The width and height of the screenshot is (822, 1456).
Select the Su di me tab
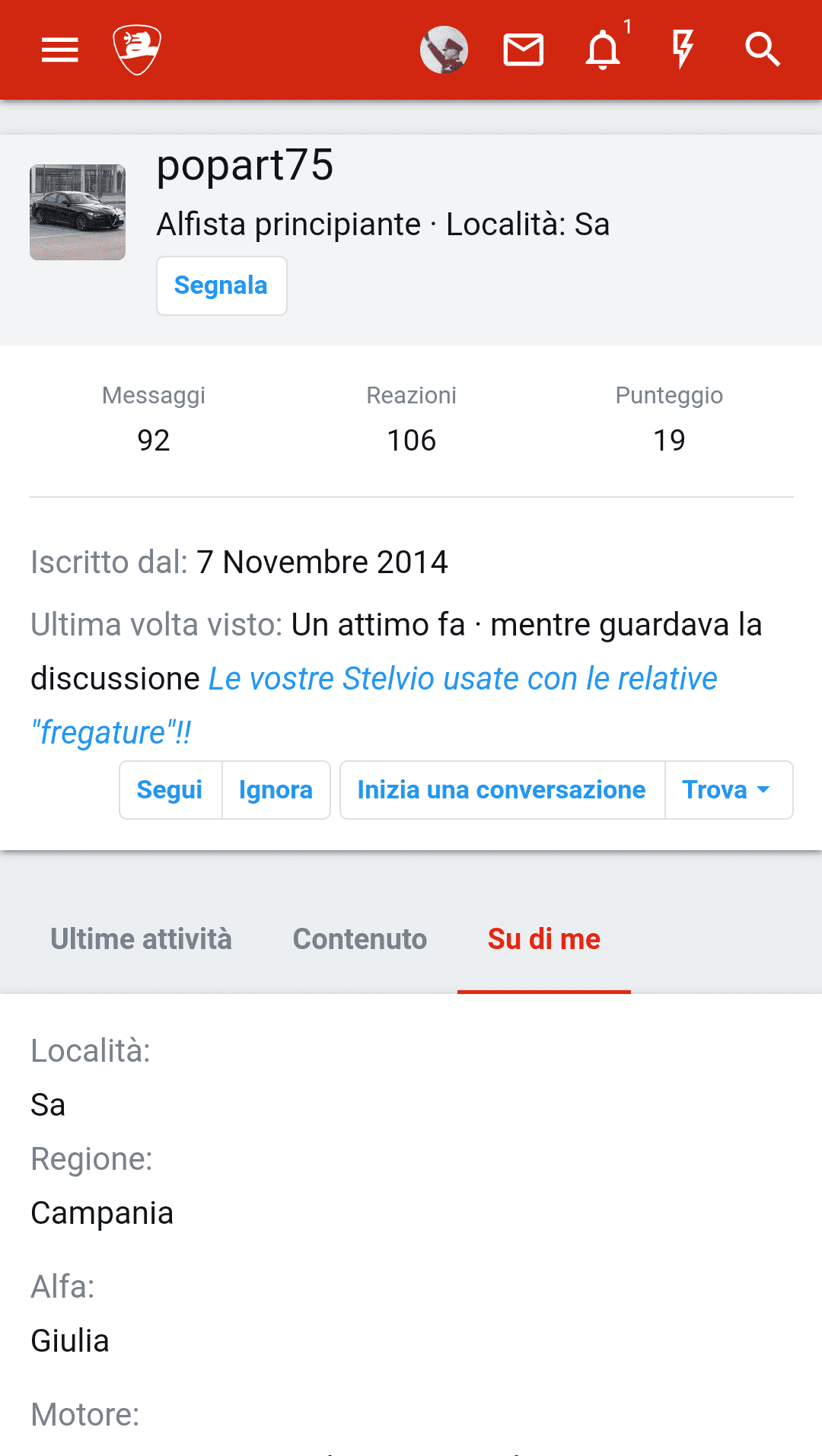[x=544, y=939]
